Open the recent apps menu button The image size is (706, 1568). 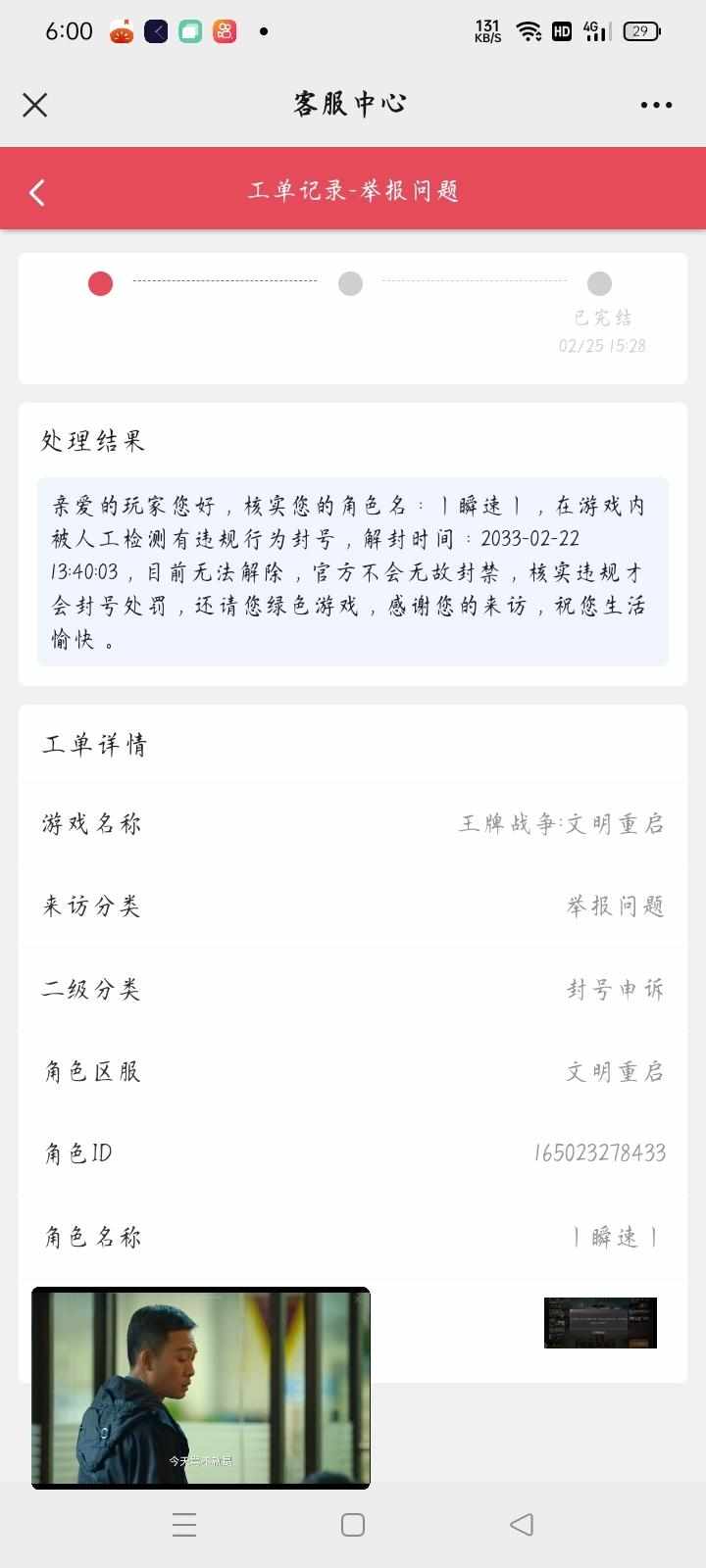184,1524
